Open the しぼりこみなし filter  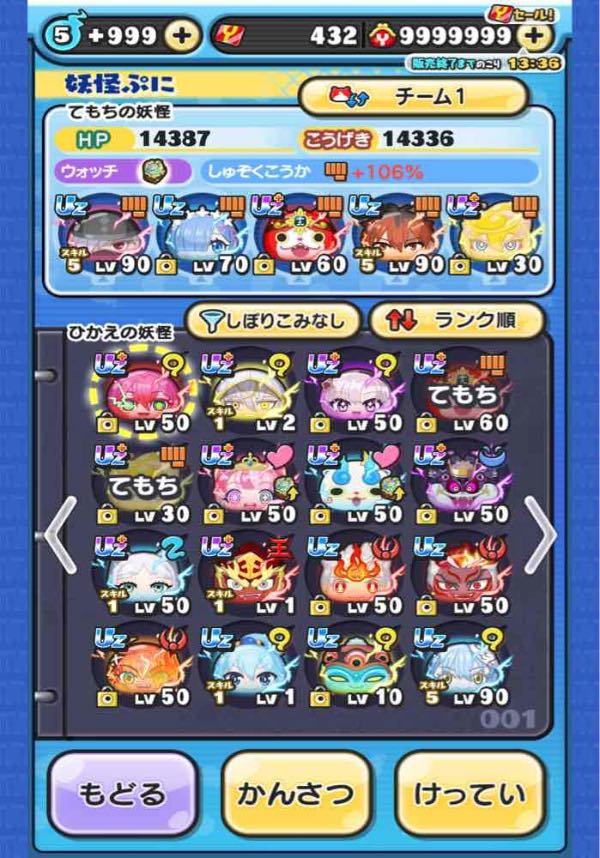click(272, 321)
